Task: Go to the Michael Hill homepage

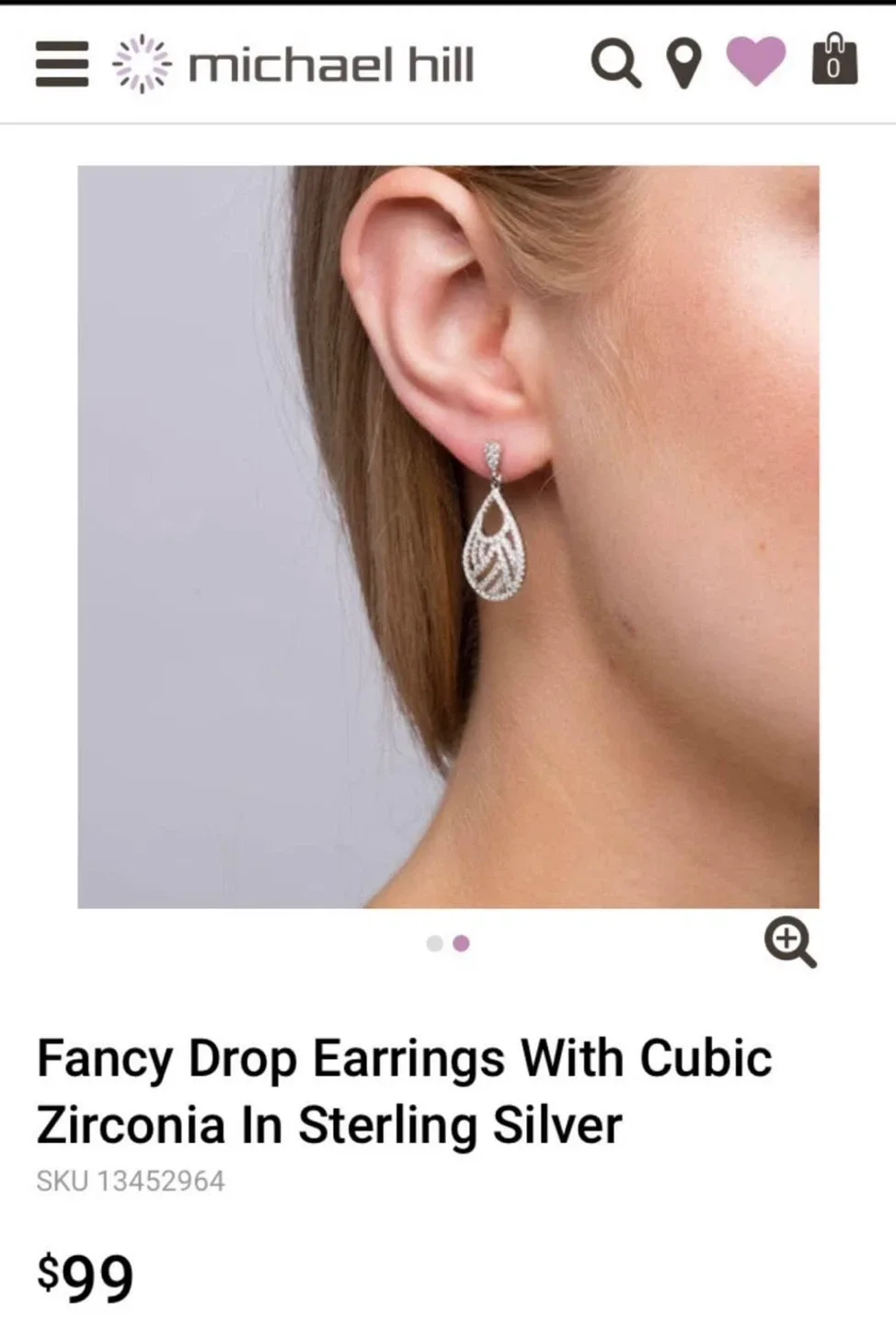Action: [x=293, y=65]
